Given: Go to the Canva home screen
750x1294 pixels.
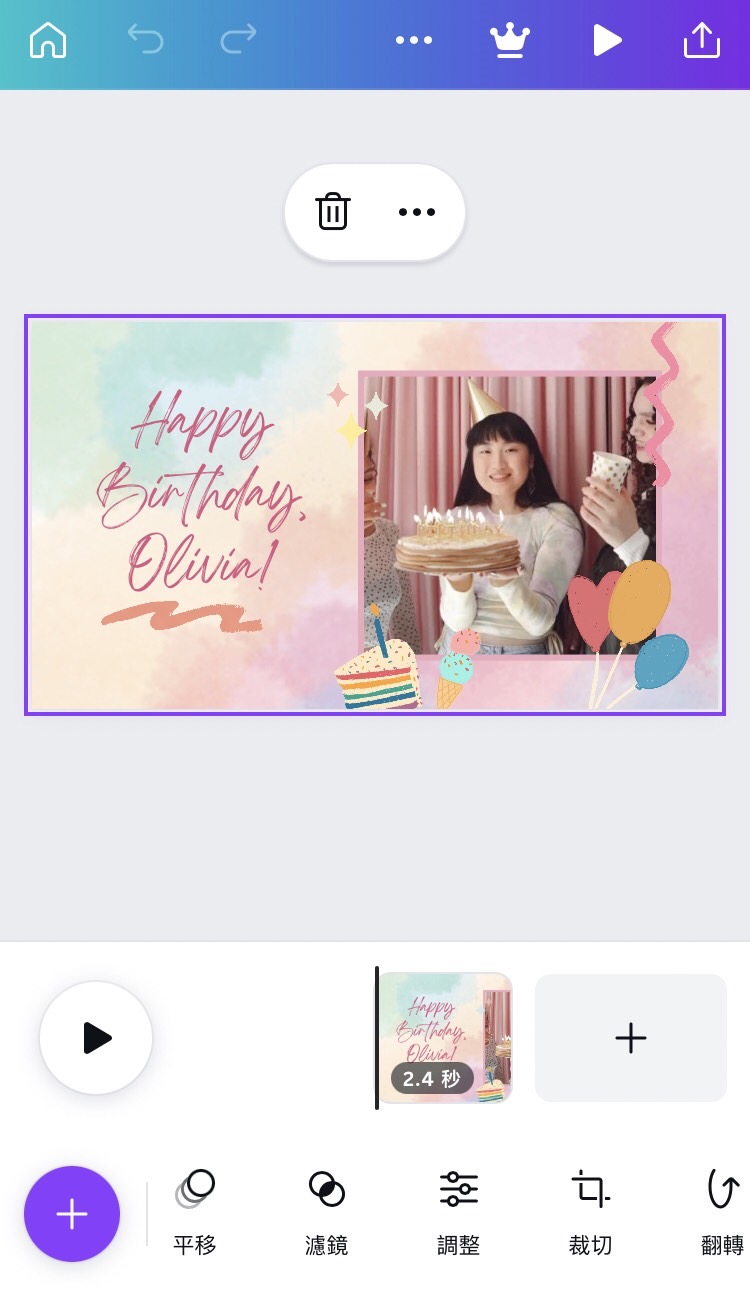Looking at the screenshot, I should point(48,41).
